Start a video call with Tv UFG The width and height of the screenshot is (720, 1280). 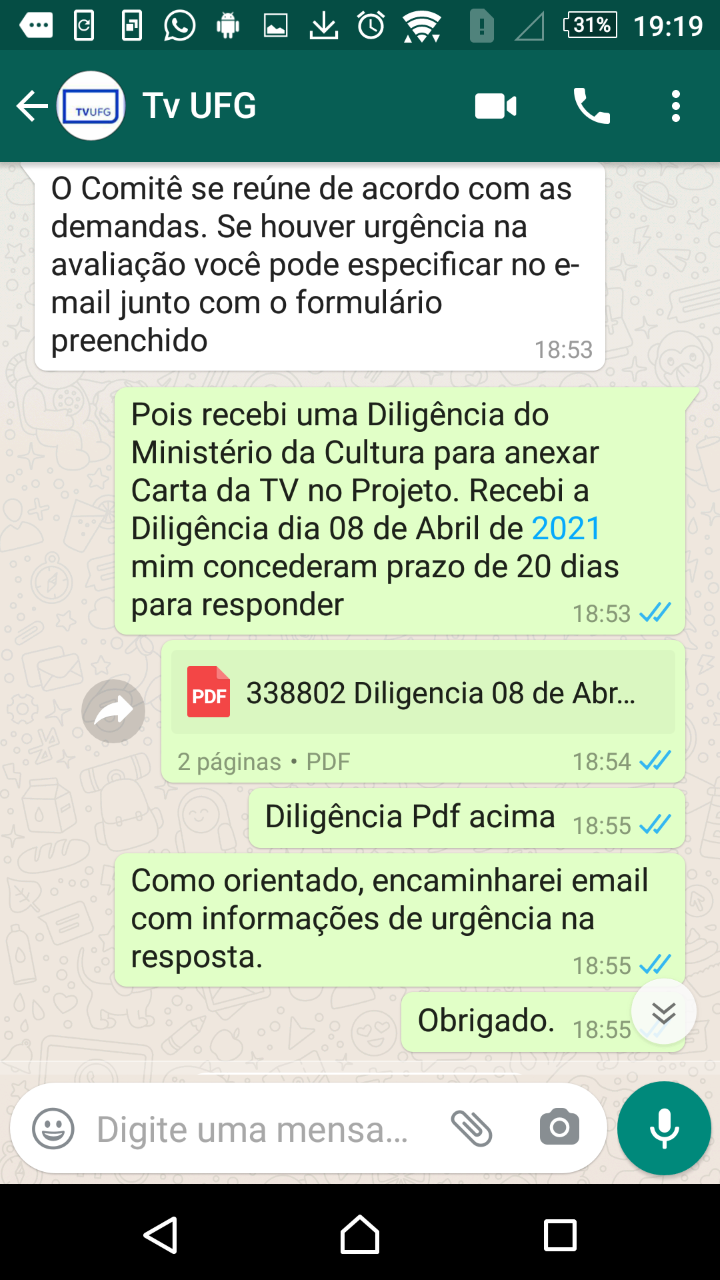(496, 106)
